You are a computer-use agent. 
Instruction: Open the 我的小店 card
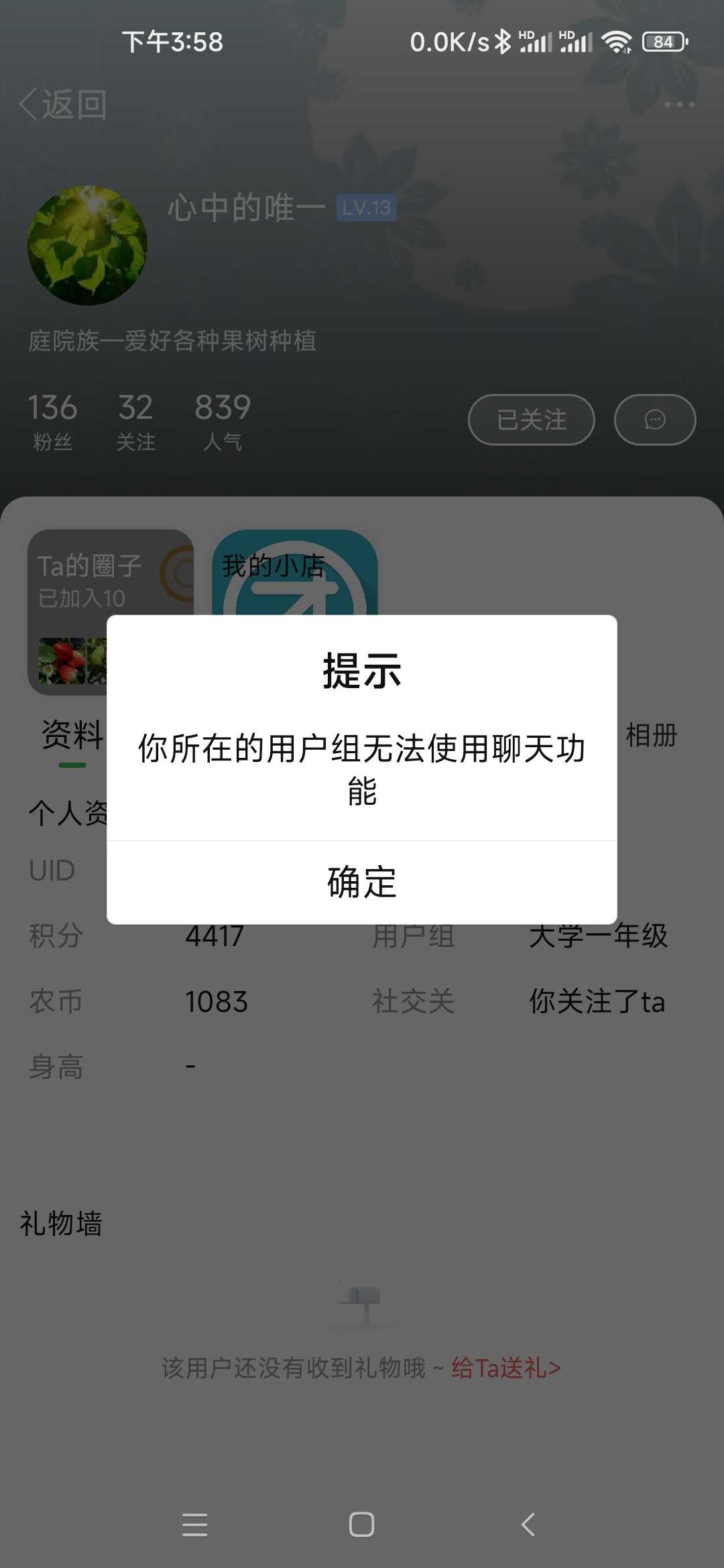[295, 573]
